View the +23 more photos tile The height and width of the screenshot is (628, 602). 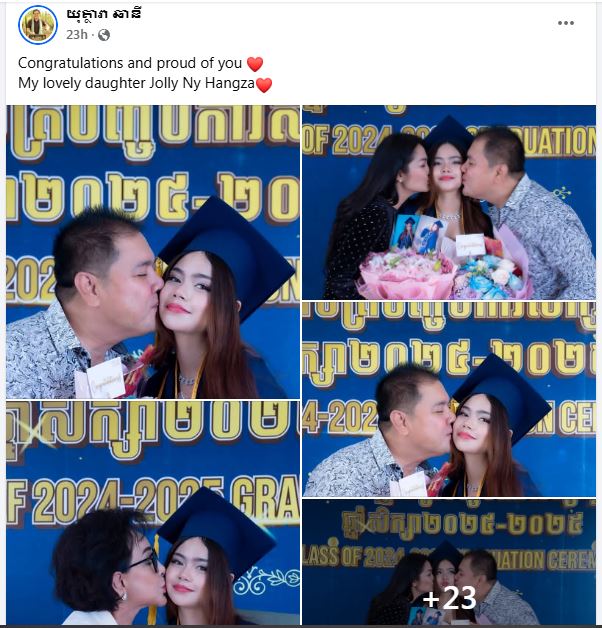point(448,563)
